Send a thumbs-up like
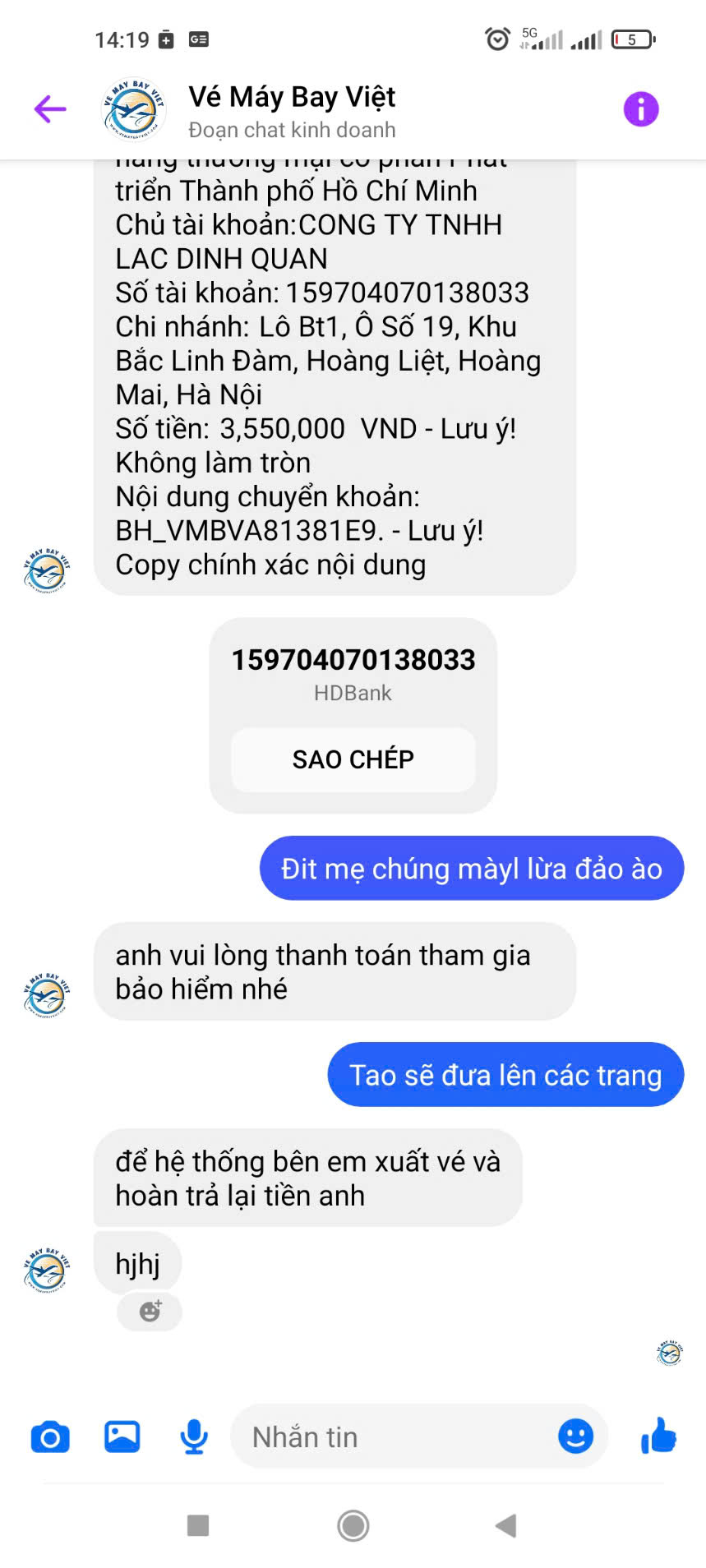Screen dimensions: 706x1568 [x=658, y=1437]
